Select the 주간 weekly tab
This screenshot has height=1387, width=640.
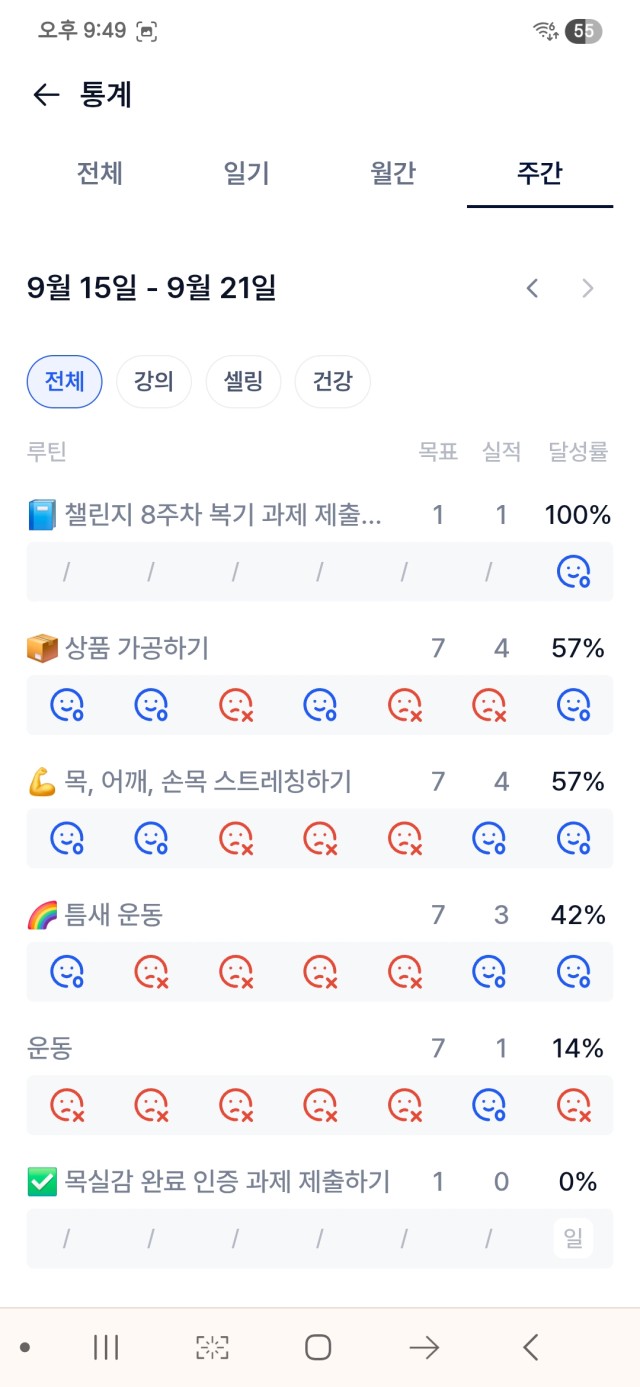click(x=540, y=173)
